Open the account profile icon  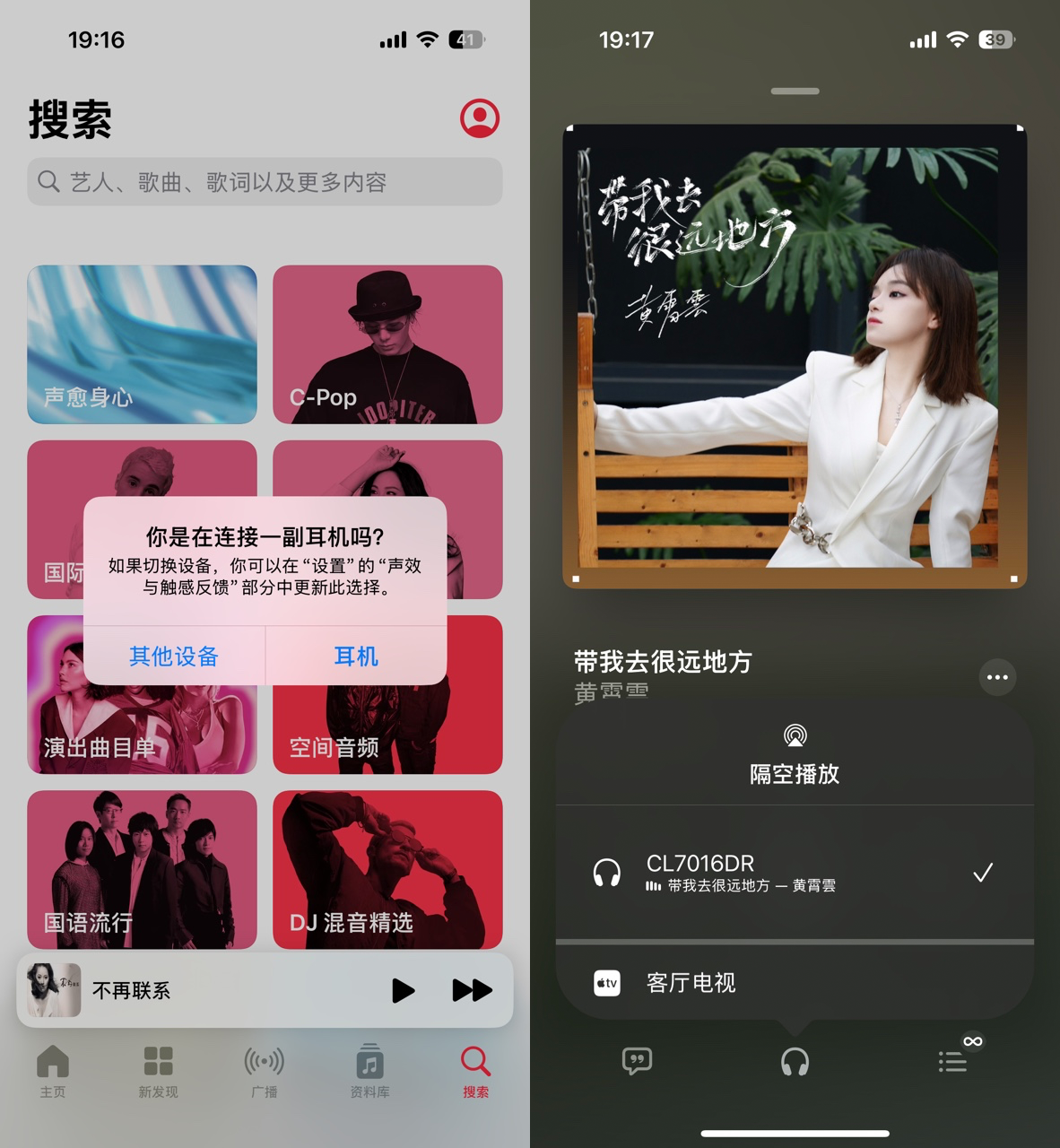480,118
